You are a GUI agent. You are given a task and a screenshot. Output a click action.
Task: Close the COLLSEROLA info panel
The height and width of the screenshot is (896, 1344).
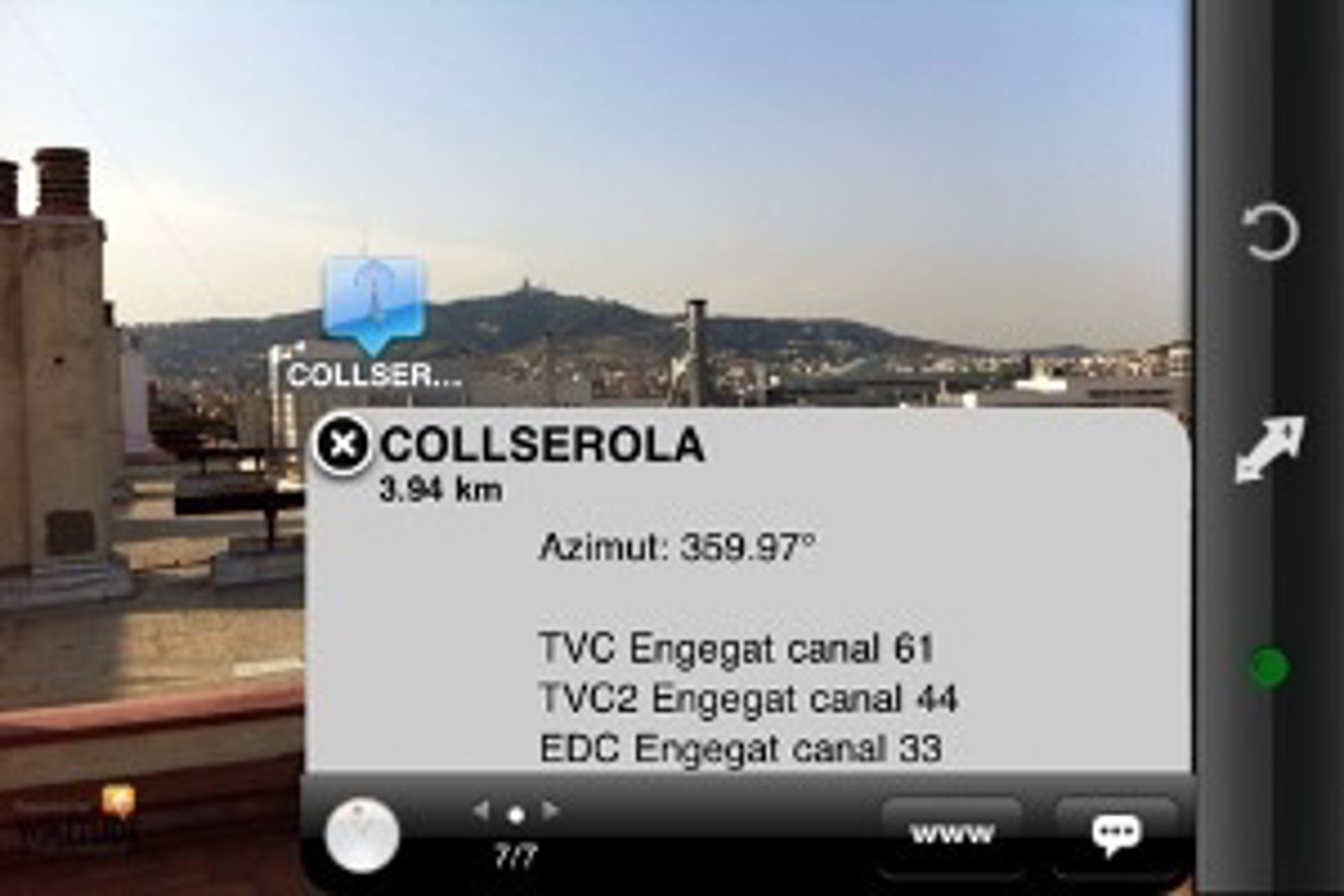coord(342,445)
